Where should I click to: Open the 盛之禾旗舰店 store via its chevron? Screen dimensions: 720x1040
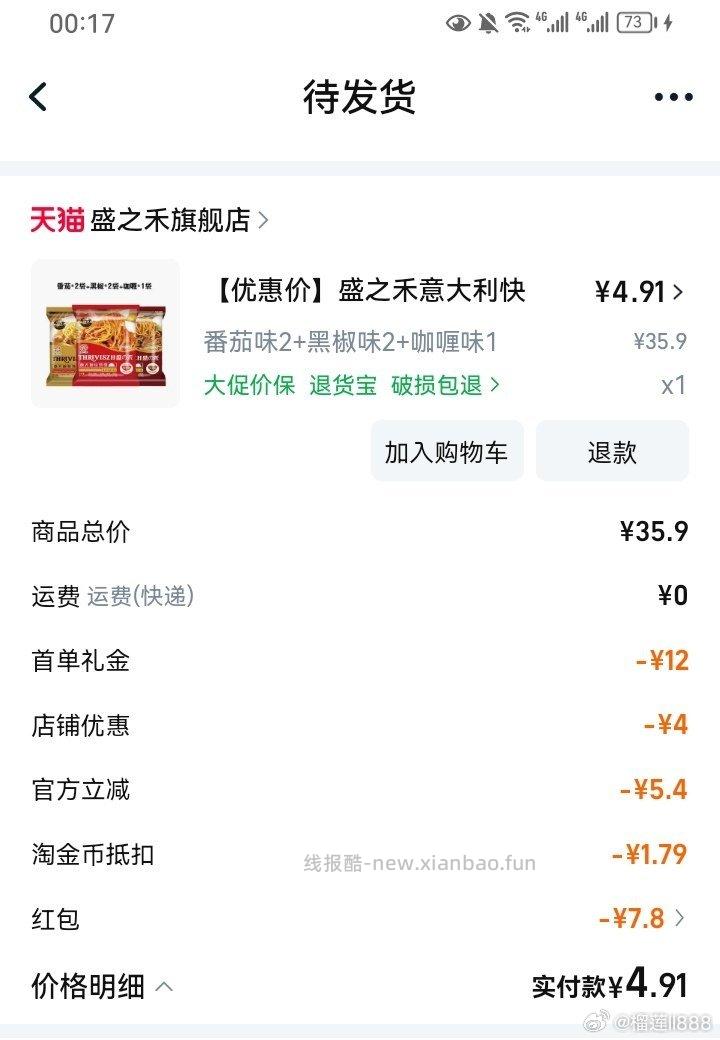tap(263, 222)
